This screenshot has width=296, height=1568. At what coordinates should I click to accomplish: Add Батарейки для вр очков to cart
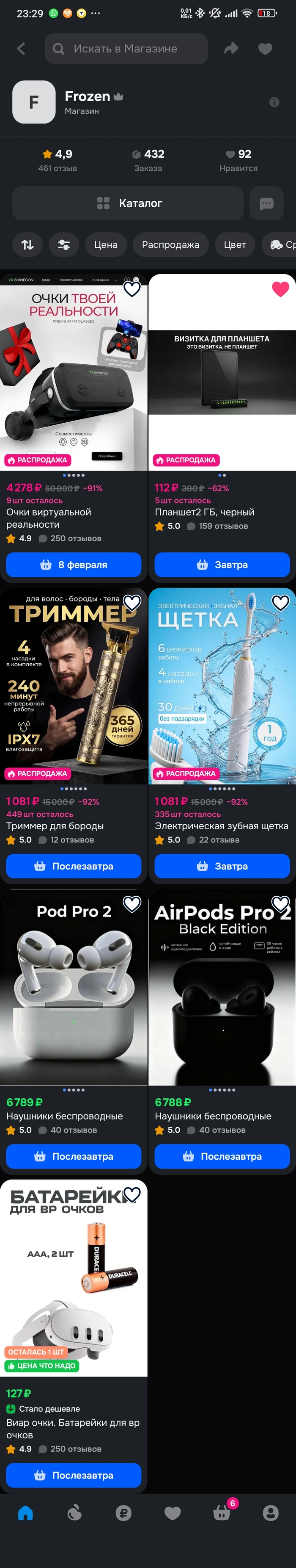tap(74, 1476)
